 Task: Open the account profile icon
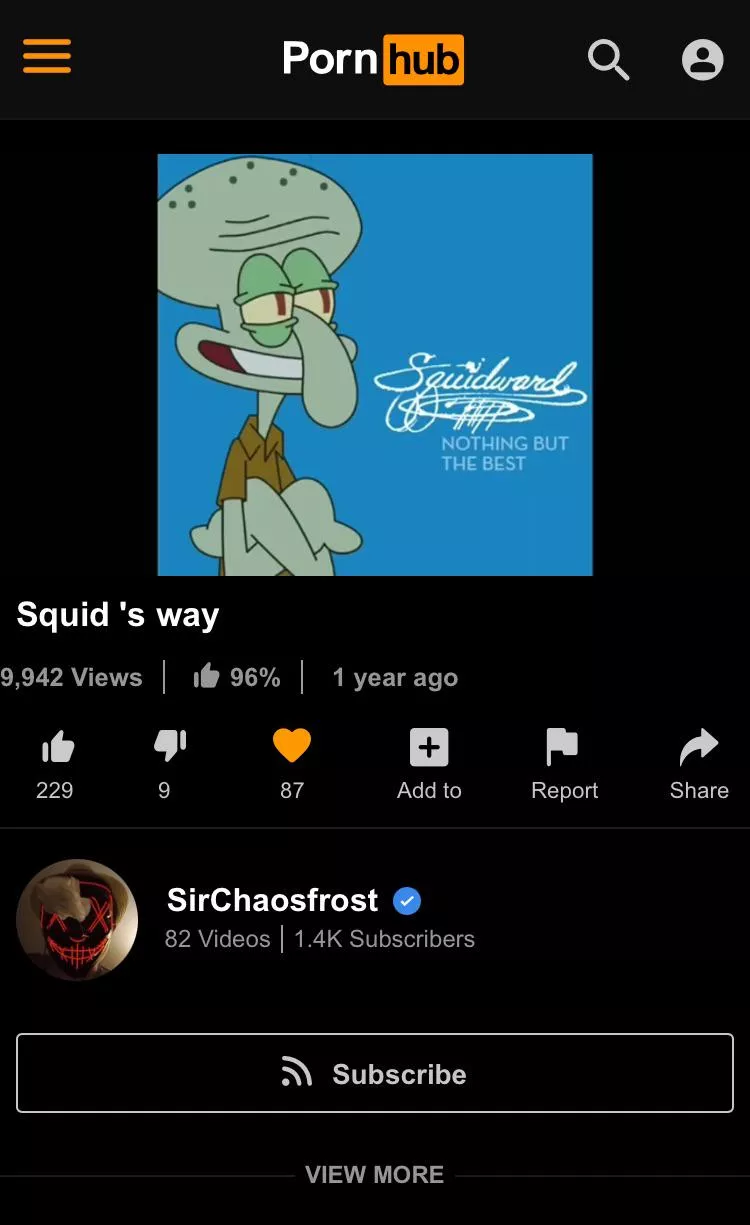[702, 60]
